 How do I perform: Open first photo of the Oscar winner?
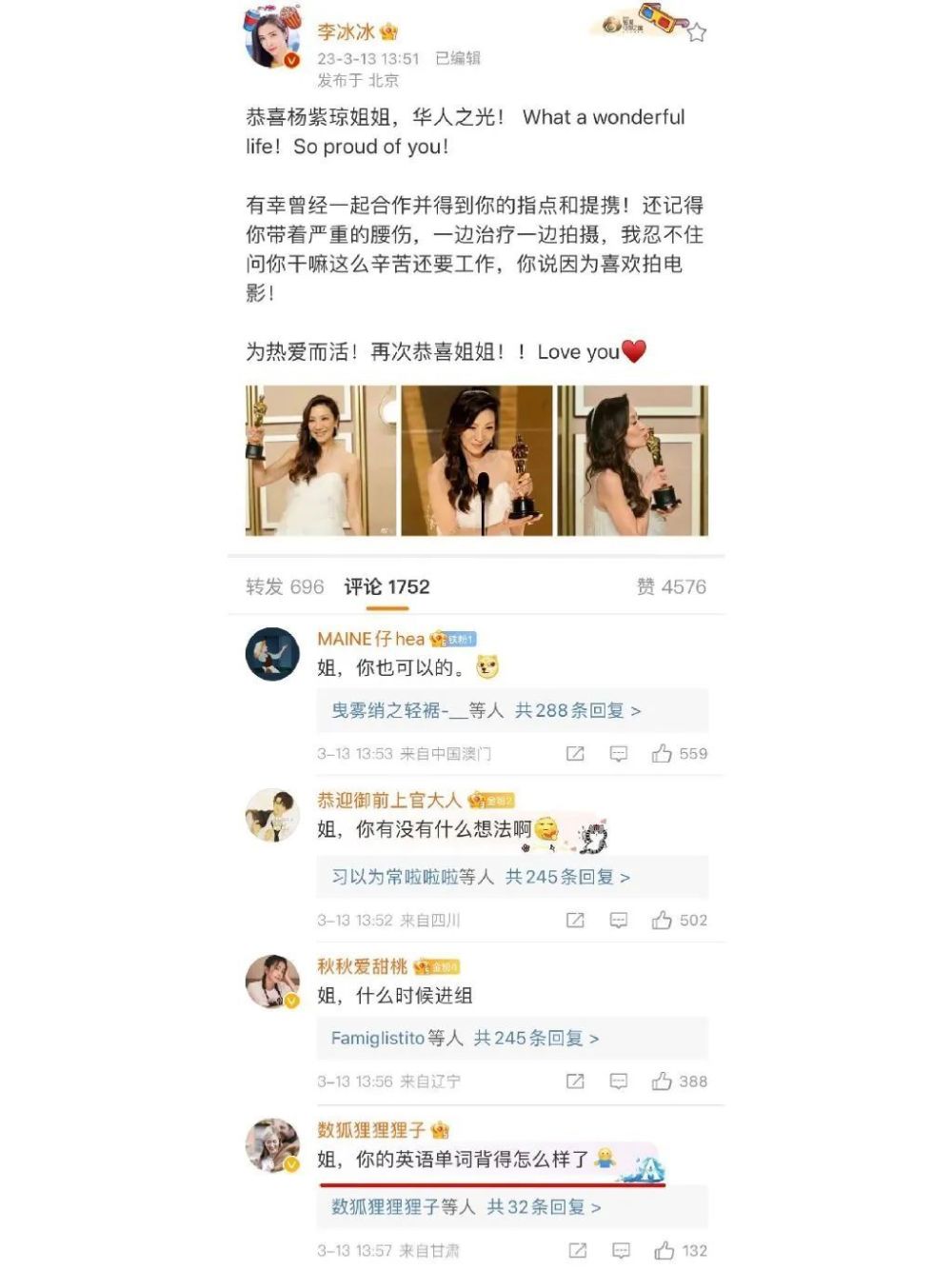(321, 461)
